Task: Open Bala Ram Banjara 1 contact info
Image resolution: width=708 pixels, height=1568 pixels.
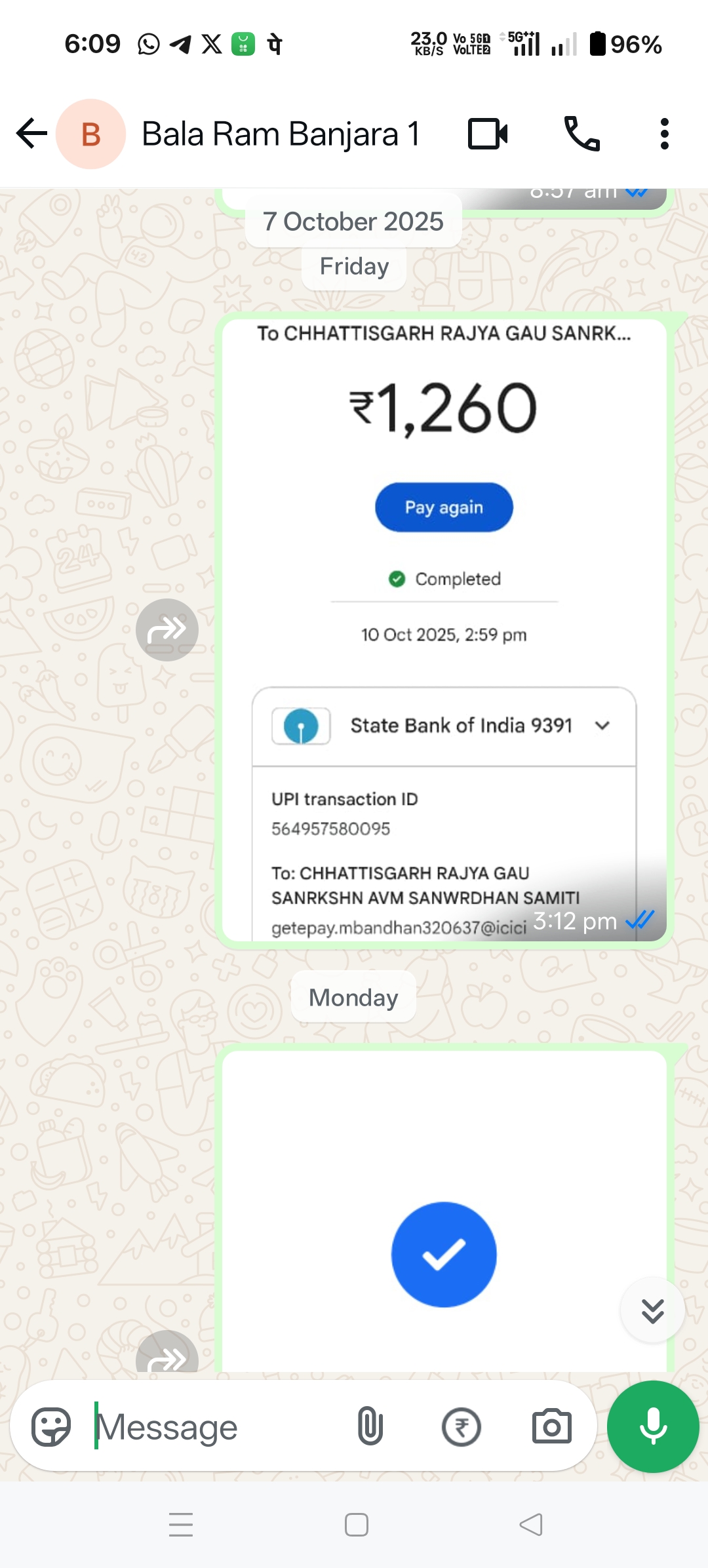Action: (280, 134)
